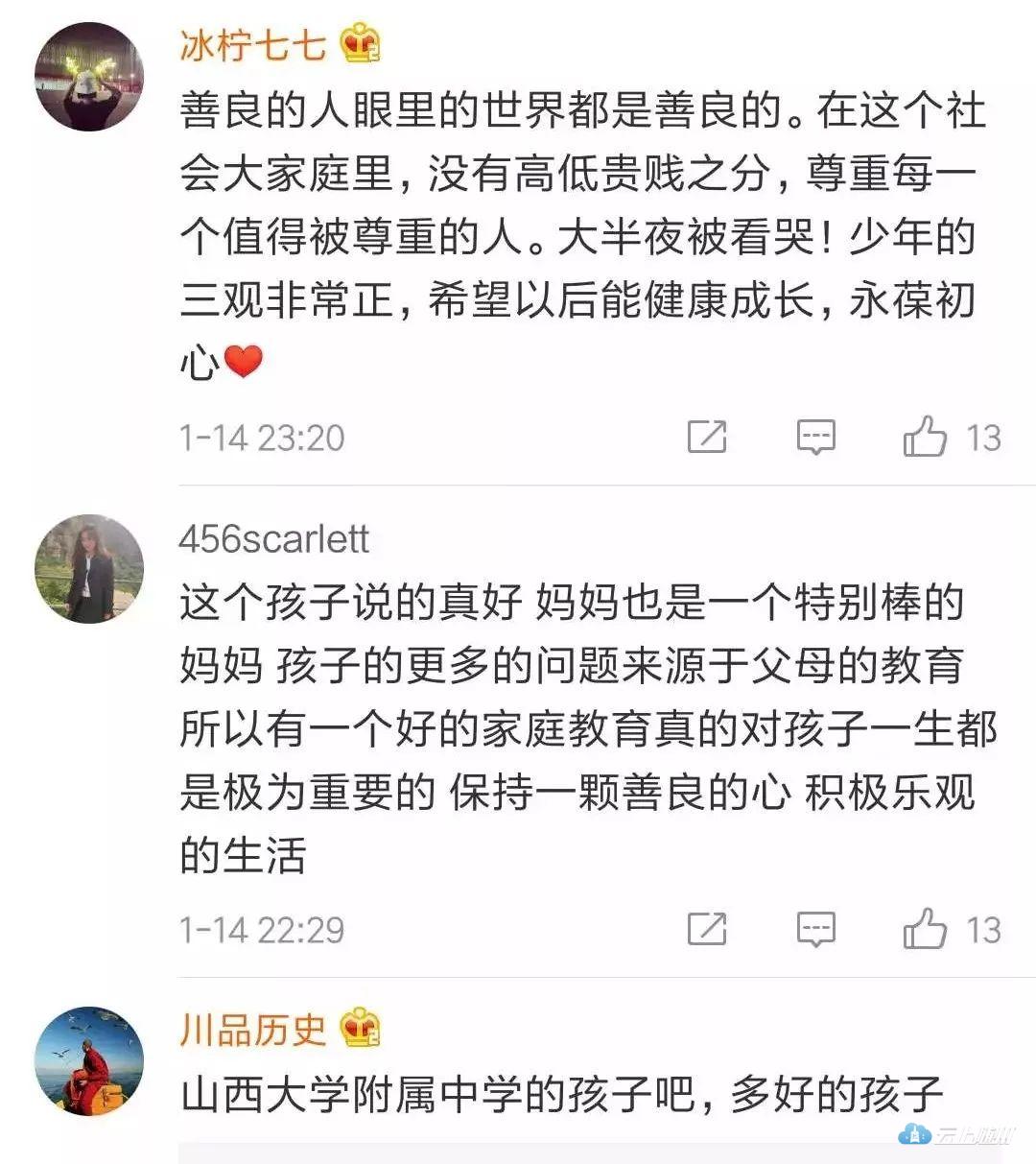The width and height of the screenshot is (1036, 1164).
Task: Reply to 冰柠七七's comment
Action: [815, 438]
